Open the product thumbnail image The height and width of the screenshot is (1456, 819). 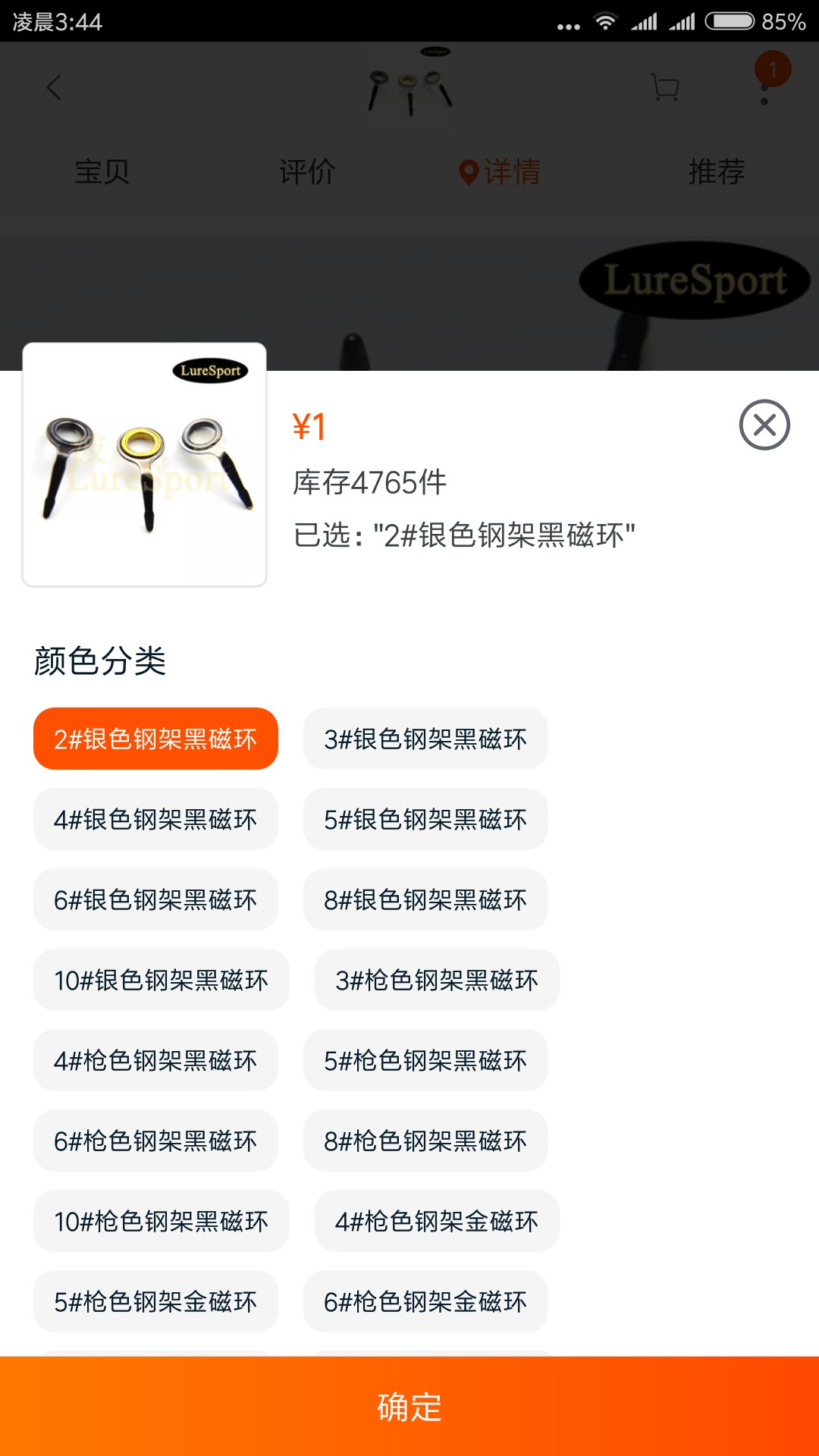tap(145, 465)
